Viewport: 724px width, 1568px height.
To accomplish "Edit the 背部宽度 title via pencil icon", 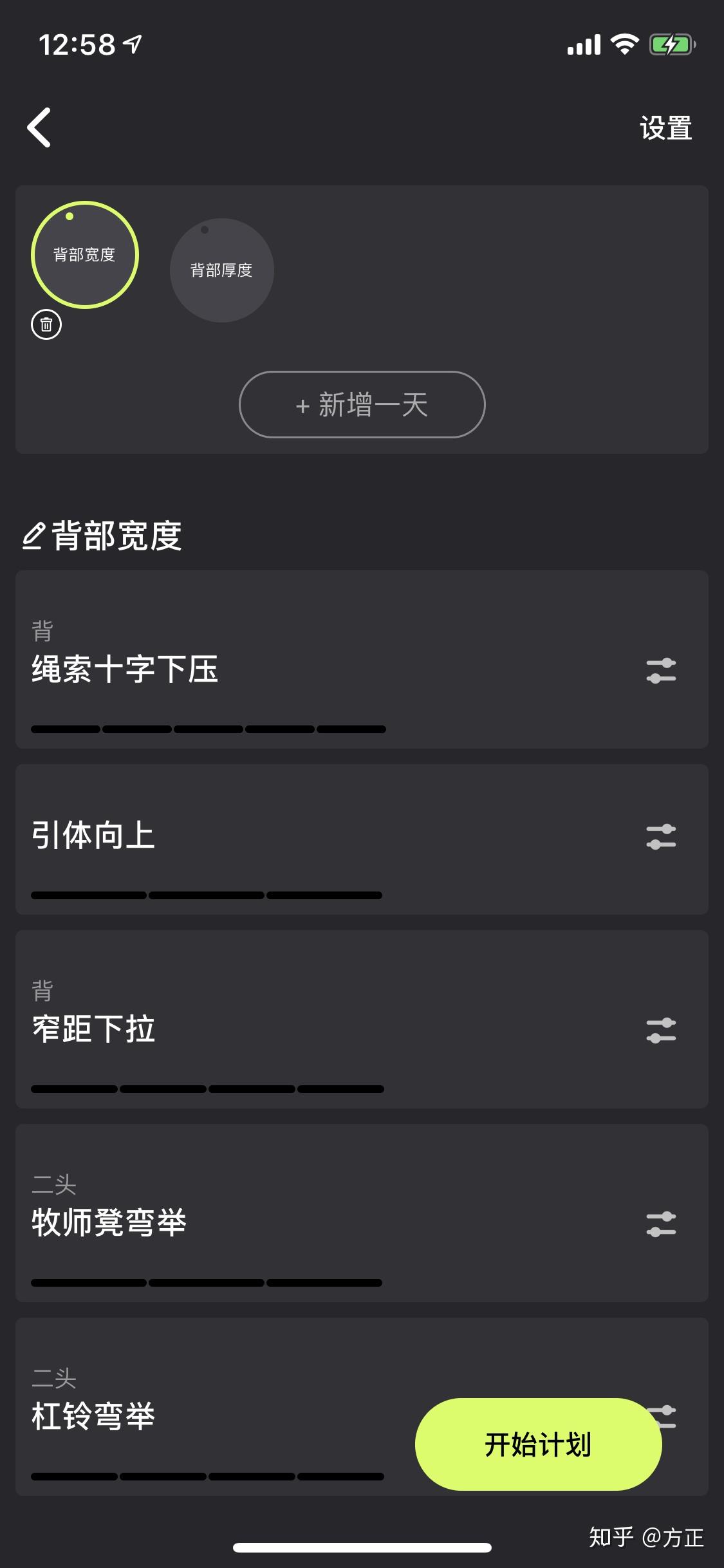I will coord(33,536).
